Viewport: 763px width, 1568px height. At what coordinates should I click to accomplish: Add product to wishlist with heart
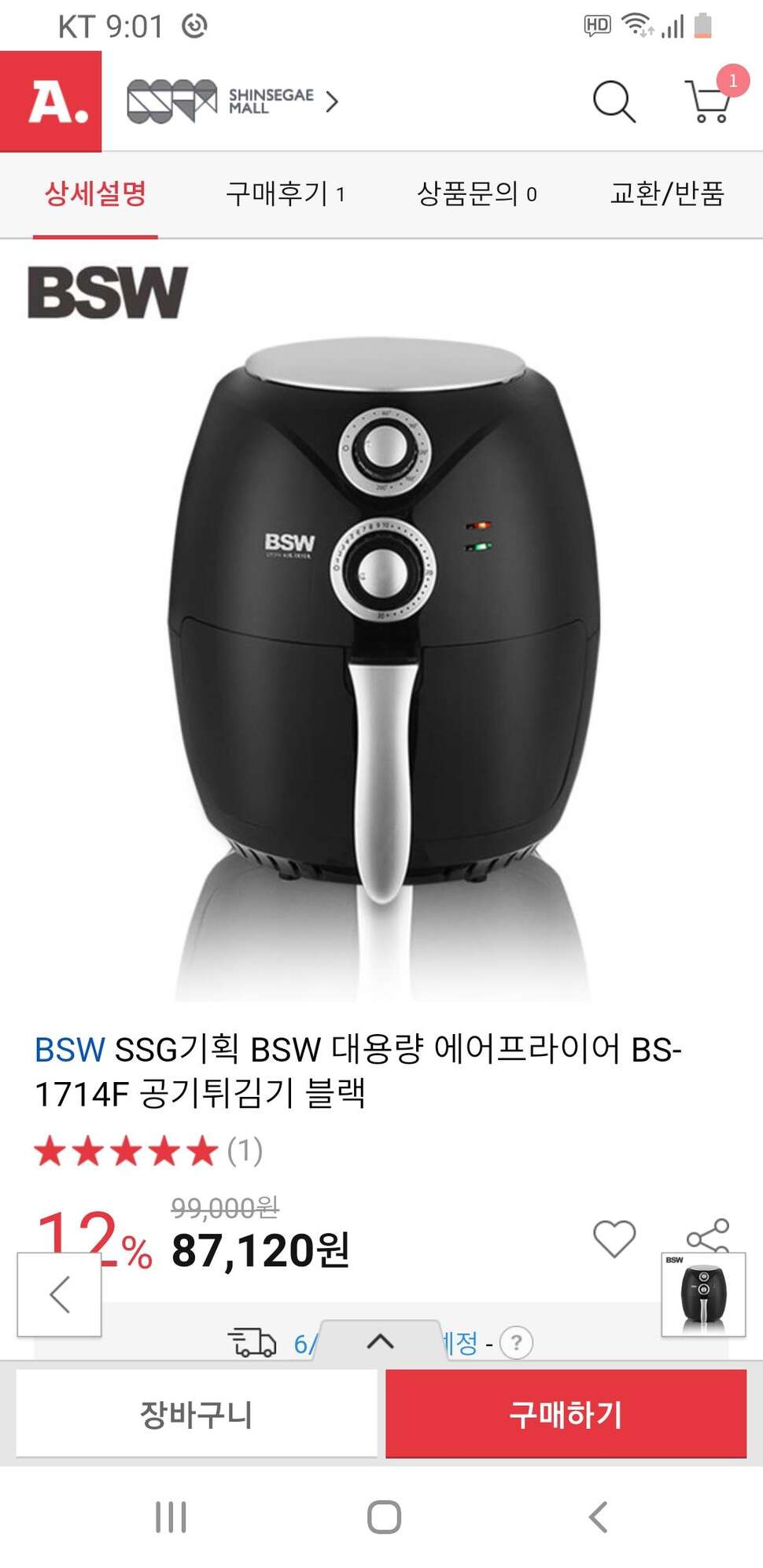pos(614,1239)
